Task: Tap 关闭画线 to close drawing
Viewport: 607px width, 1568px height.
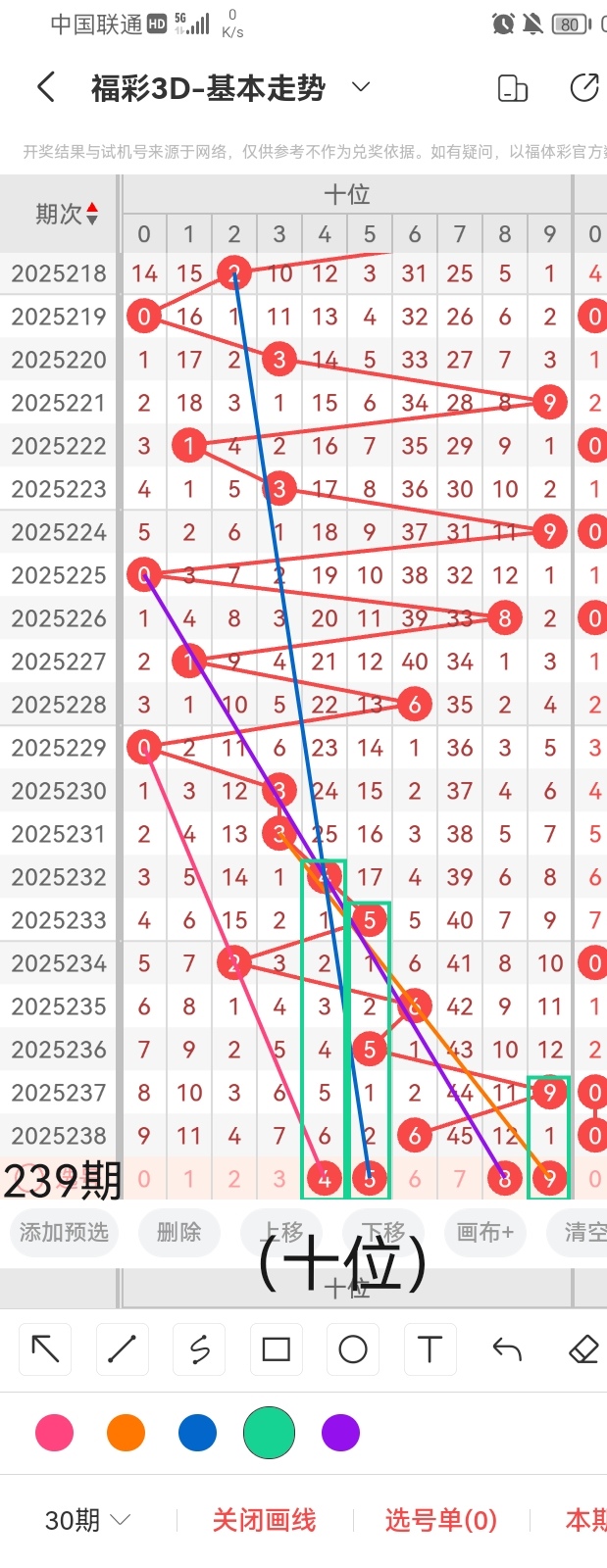Action: [x=264, y=1520]
